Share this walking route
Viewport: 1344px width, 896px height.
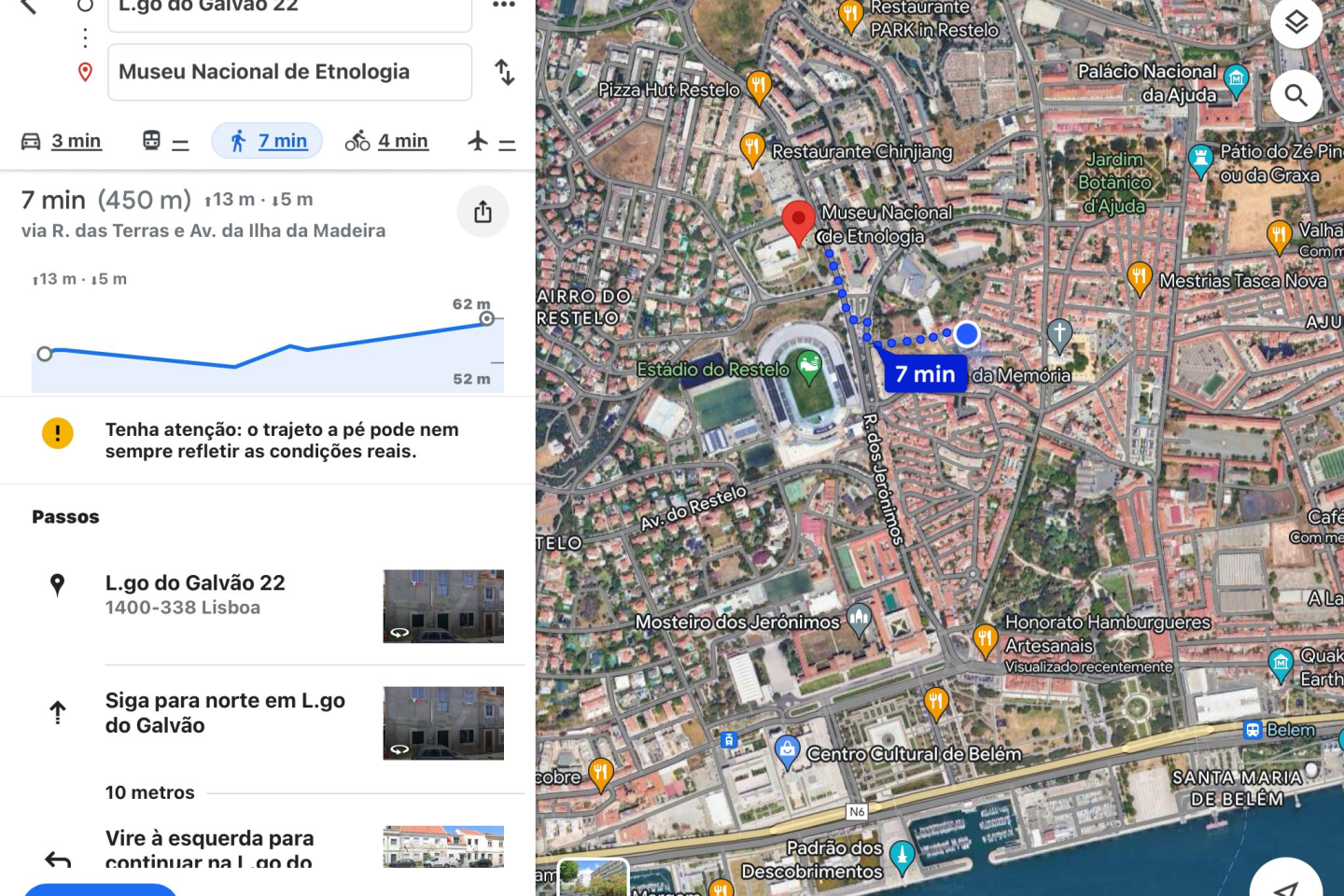pyautogui.click(x=483, y=212)
